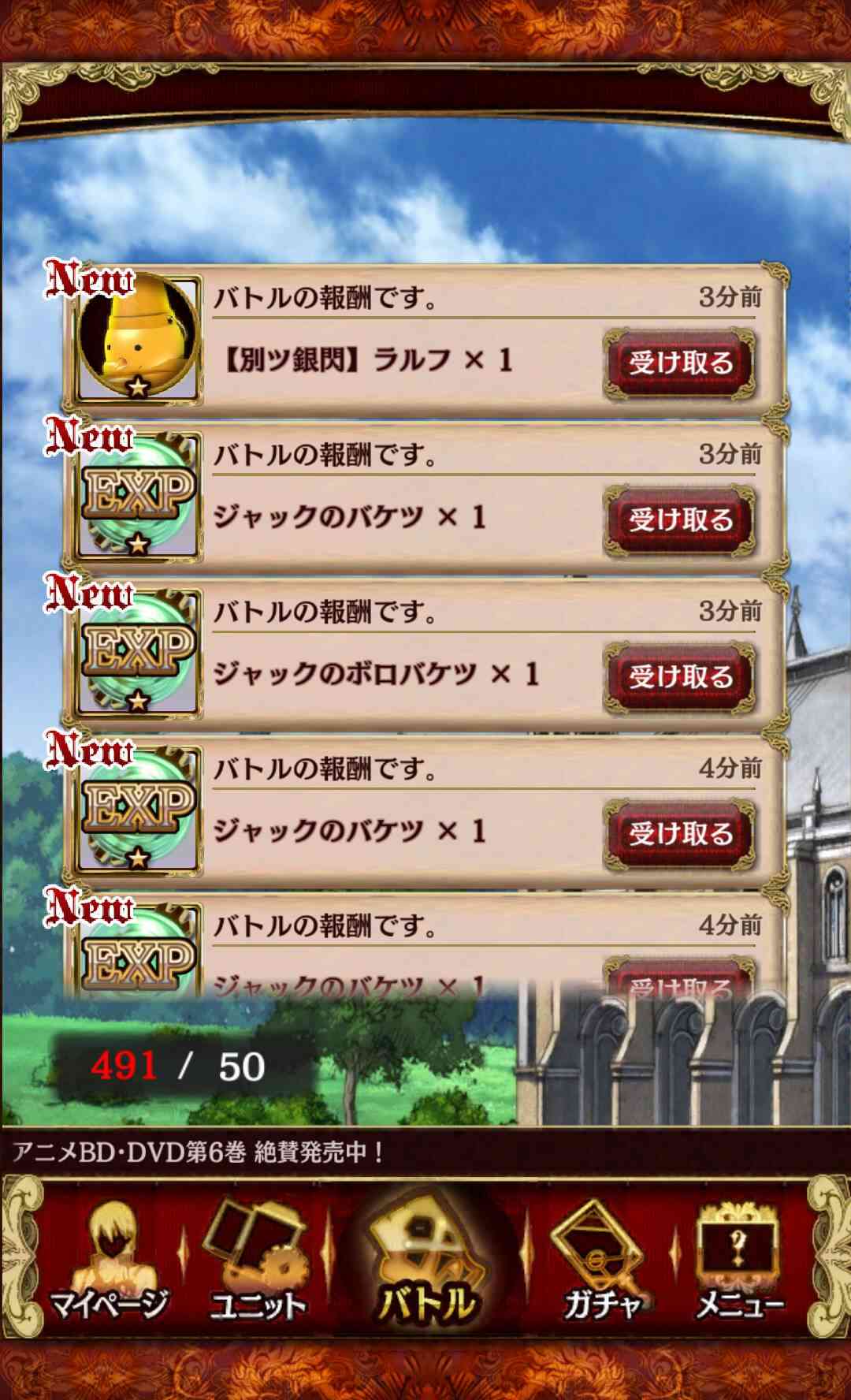Tap the アニメBD・DVD第6巻 announcement banner
Screen dimensions: 851x1400
coord(425,1152)
